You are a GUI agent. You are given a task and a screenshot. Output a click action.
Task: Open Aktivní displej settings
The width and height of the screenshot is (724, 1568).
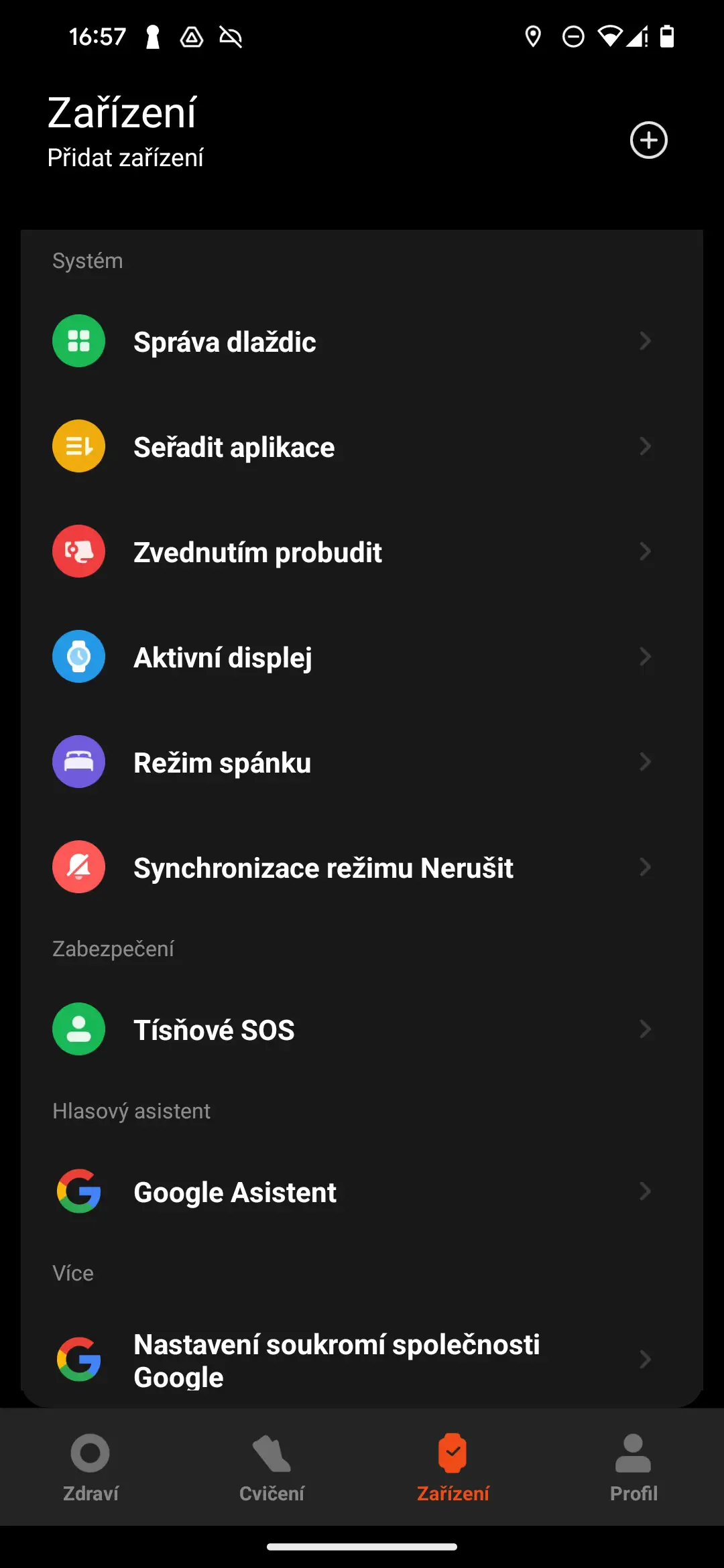tap(362, 657)
